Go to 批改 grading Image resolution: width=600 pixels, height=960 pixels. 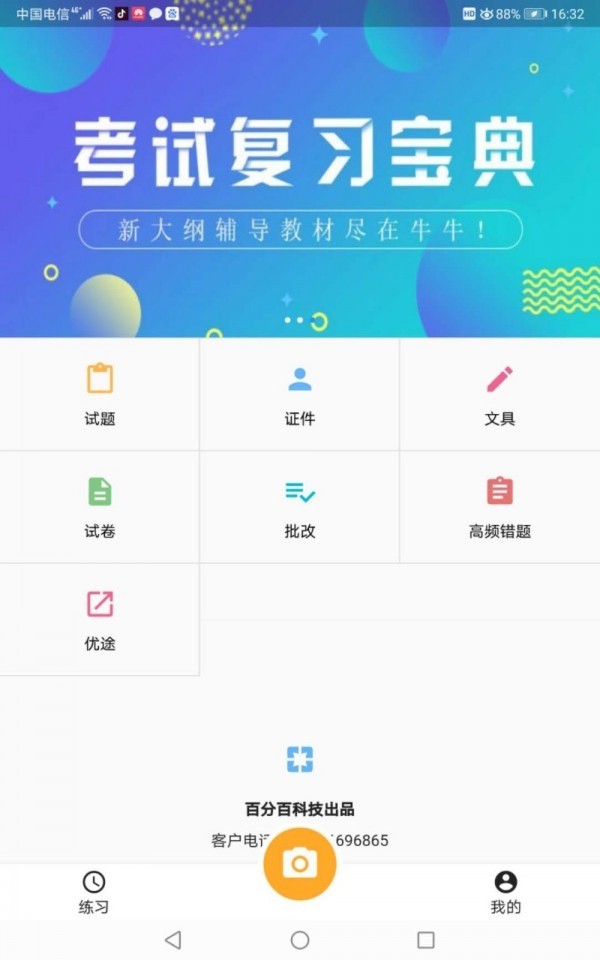pos(300,507)
